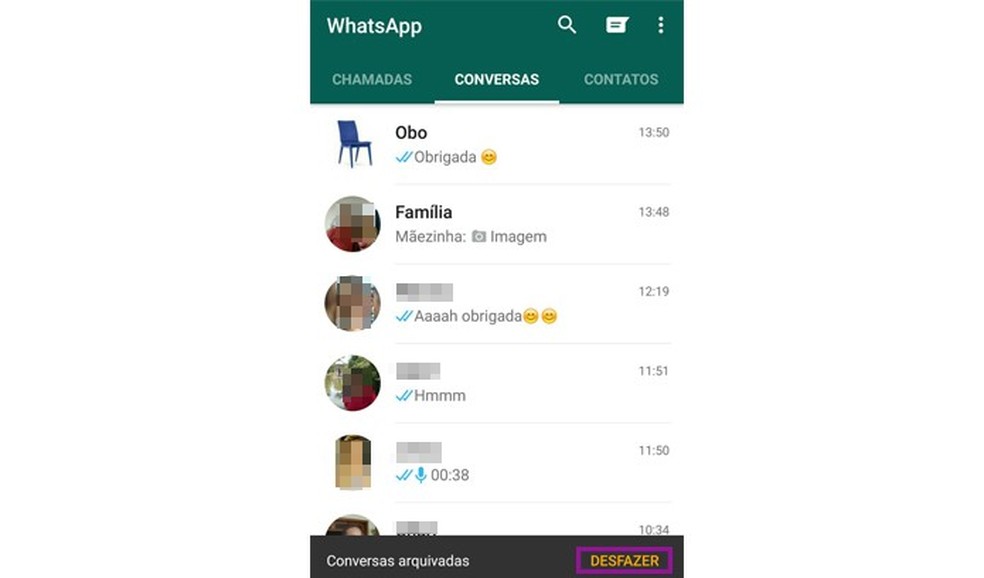
Task: Open the search icon in WhatsApp
Action: pos(567,25)
